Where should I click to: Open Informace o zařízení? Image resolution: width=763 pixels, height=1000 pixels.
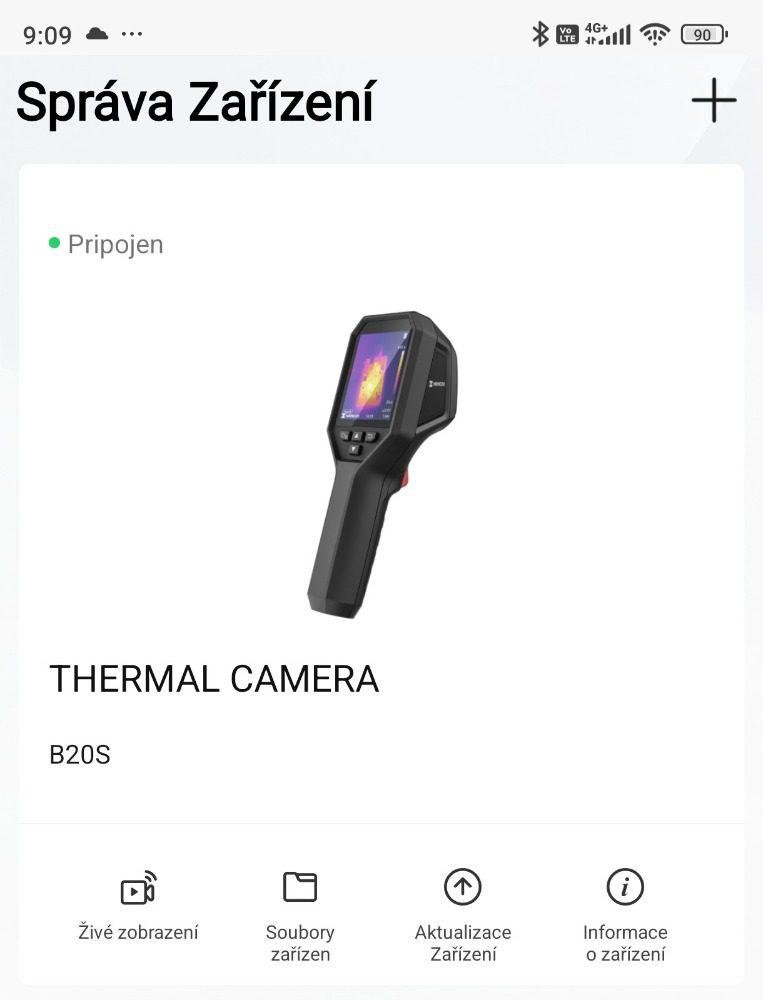[x=625, y=916]
